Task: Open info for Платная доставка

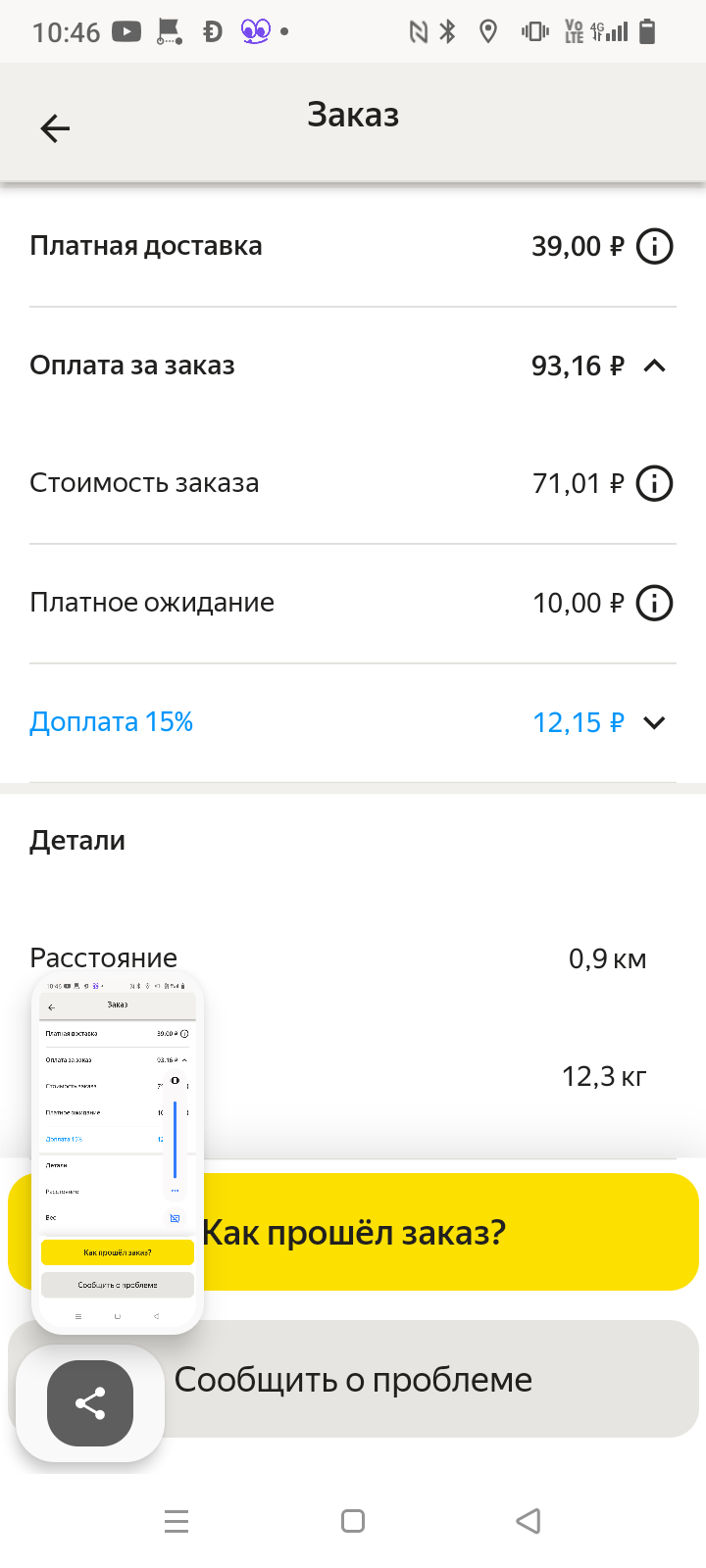Action: point(654,246)
